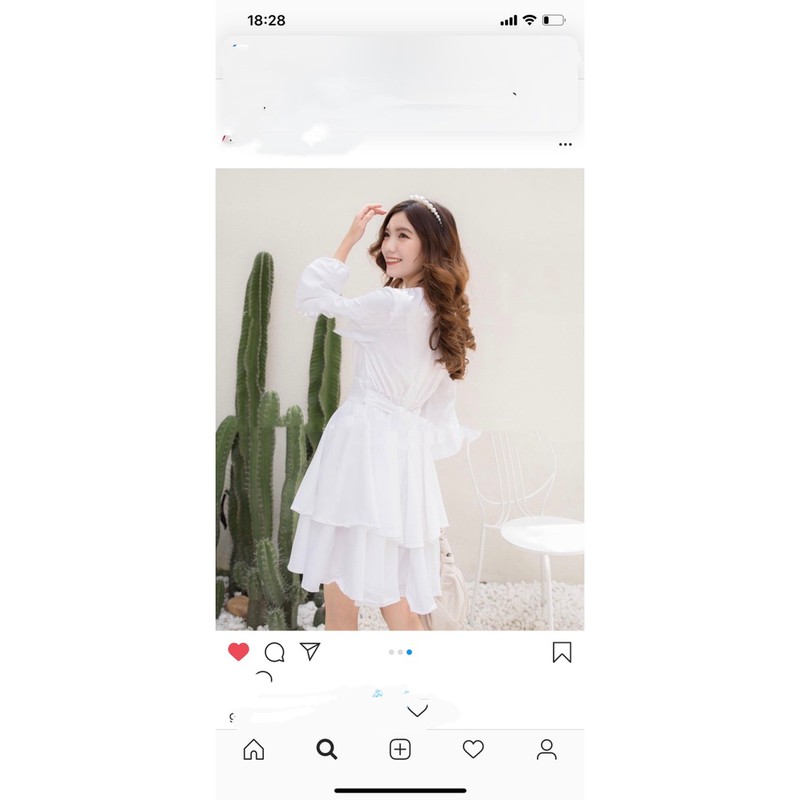Create a new post with plus button
The height and width of the screenshot is (800, 800).
[400, 749]
